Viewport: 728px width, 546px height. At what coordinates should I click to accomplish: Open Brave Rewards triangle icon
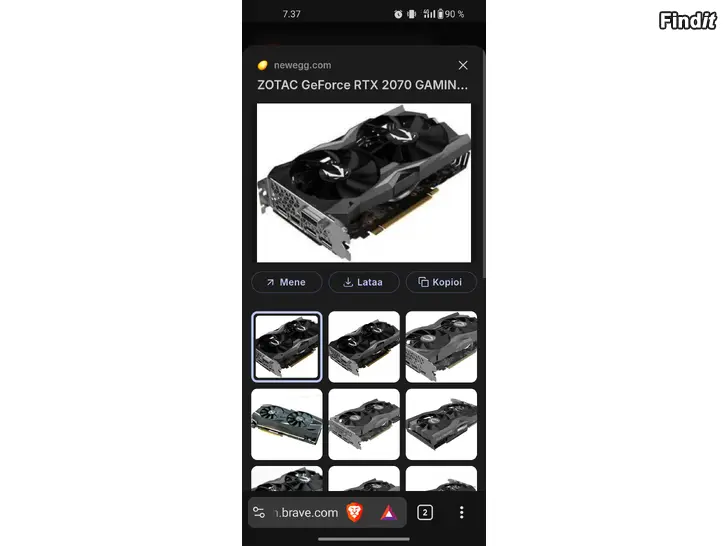tap(388, 512)
